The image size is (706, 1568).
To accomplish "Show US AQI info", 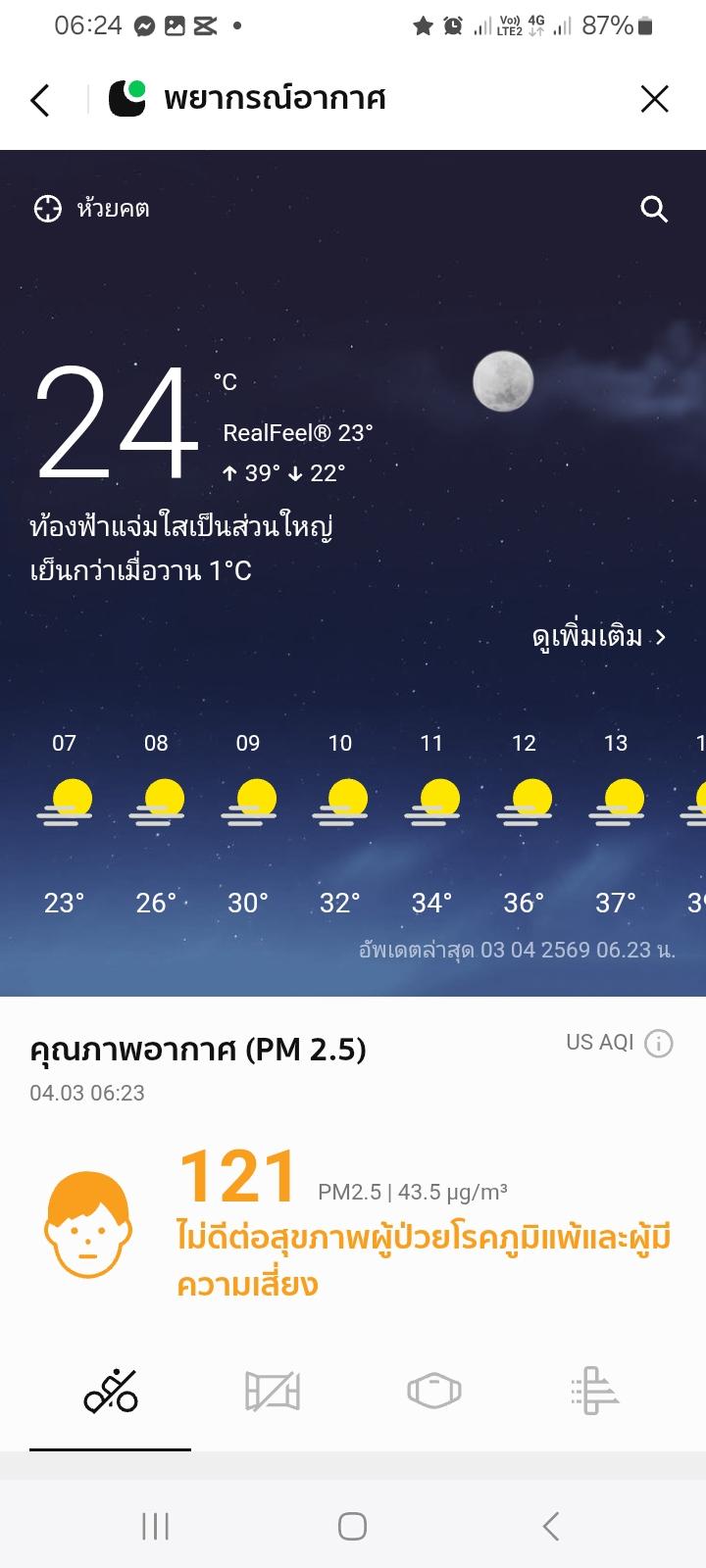I will (x=659, y=1044).
